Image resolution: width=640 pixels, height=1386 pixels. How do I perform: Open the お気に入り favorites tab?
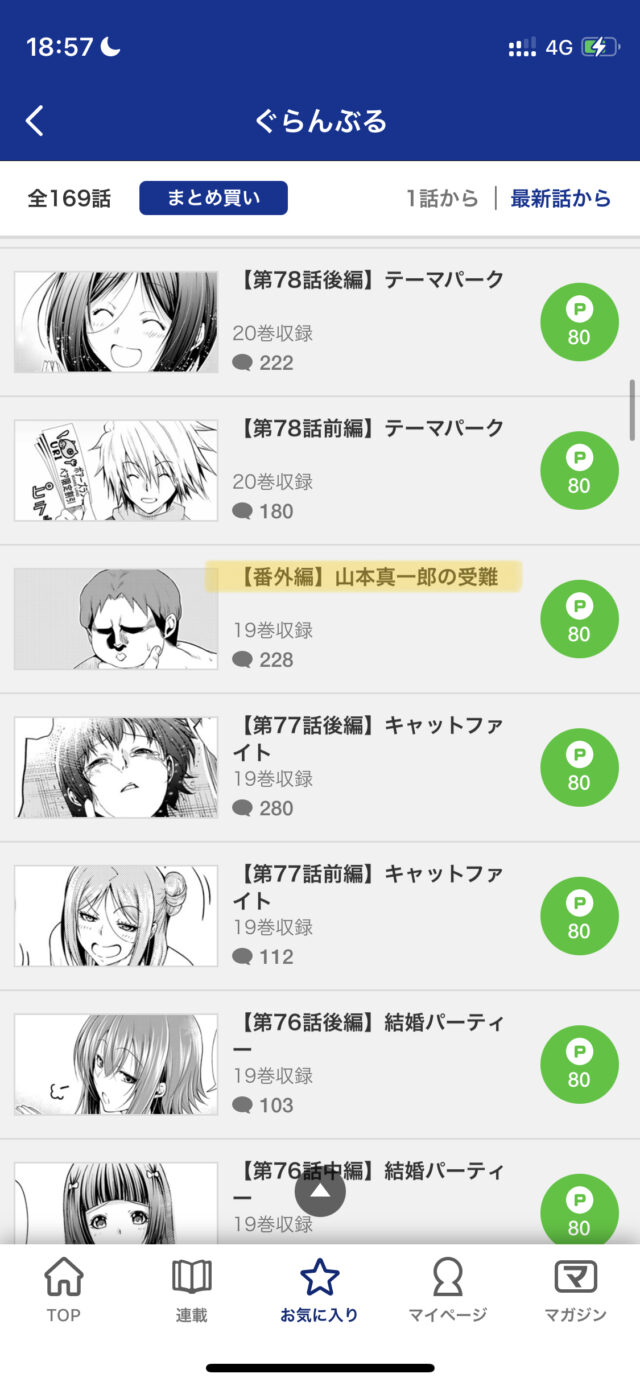click(x=320, y=1290)
